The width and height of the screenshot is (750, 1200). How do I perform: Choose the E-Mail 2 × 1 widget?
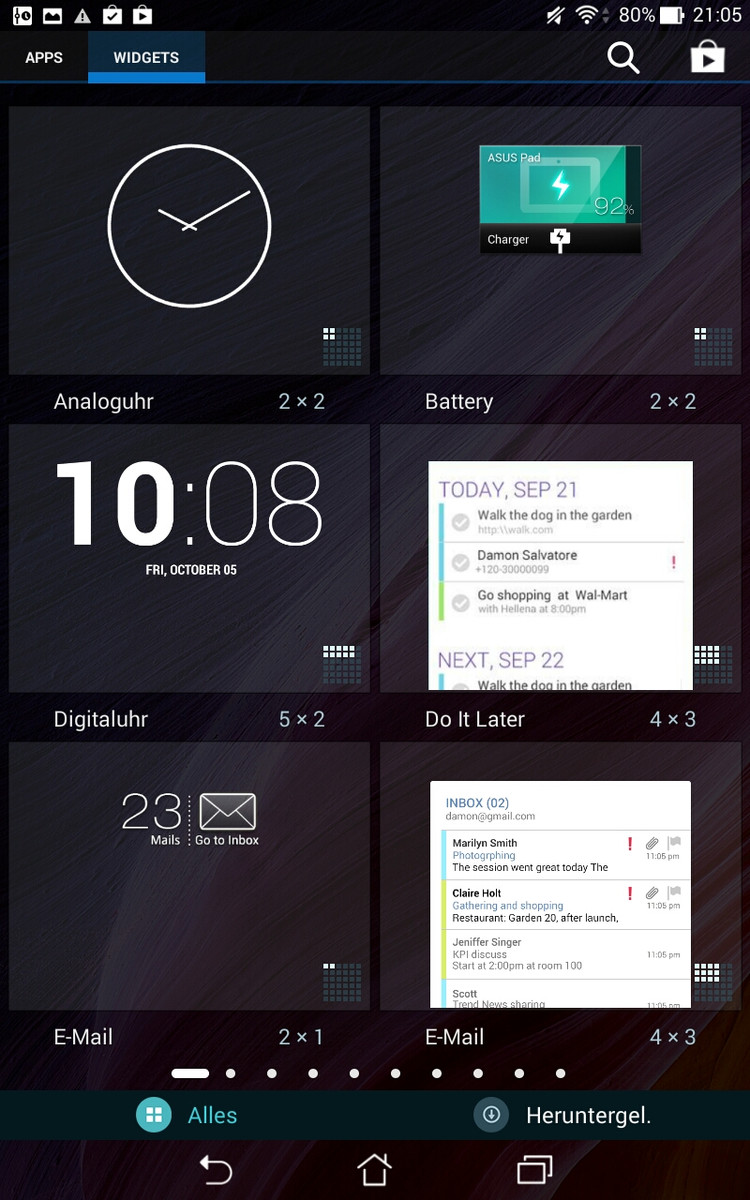189,876
